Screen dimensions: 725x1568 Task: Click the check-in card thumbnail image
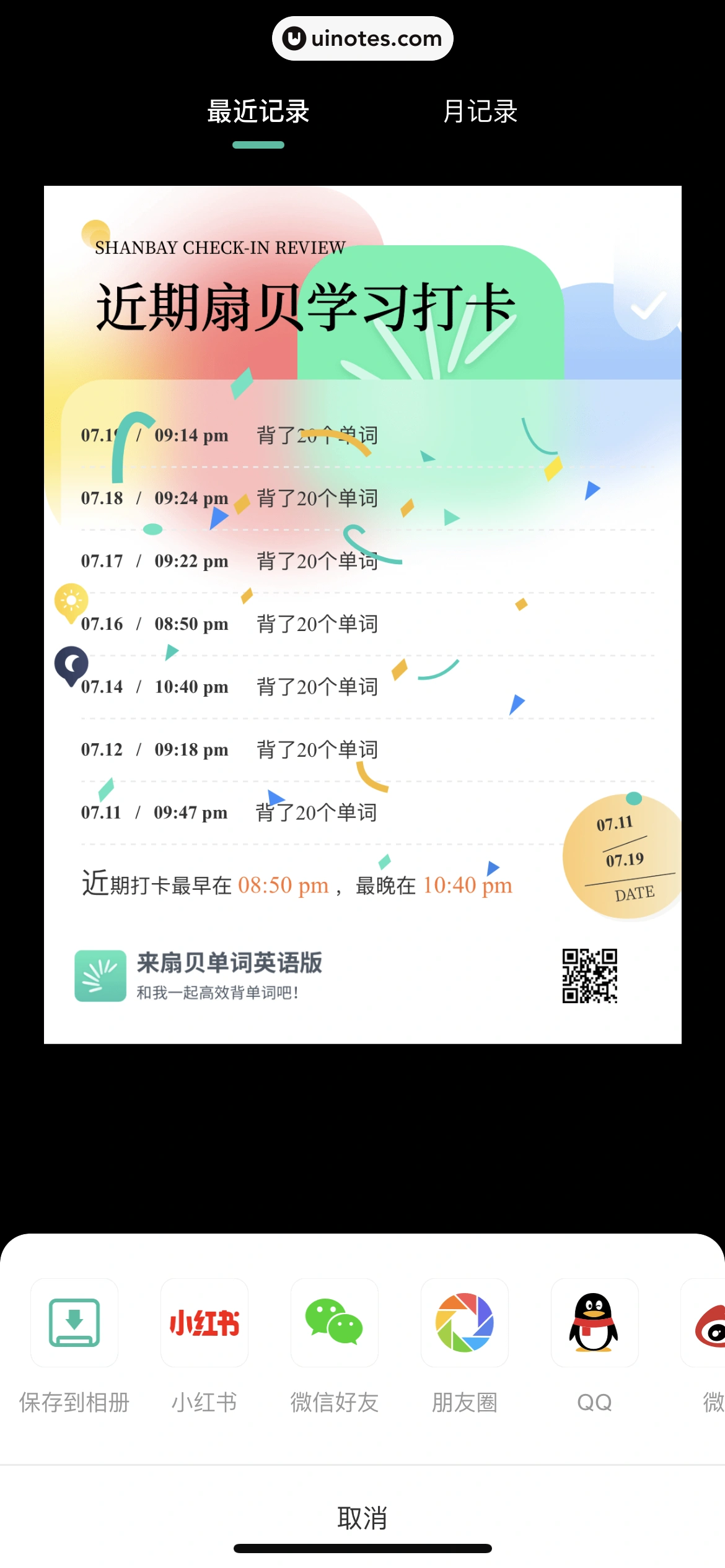[x=362, y=613]
